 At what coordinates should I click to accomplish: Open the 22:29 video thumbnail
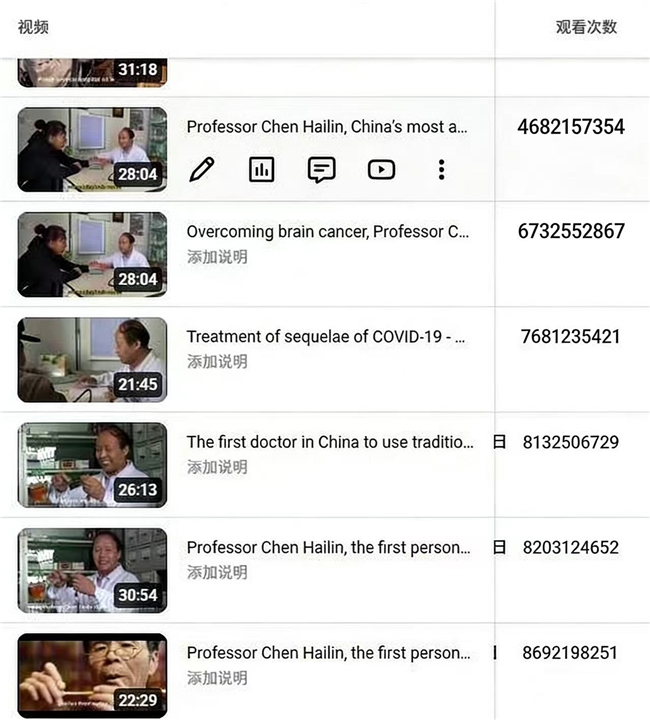[x=92, y=675]
